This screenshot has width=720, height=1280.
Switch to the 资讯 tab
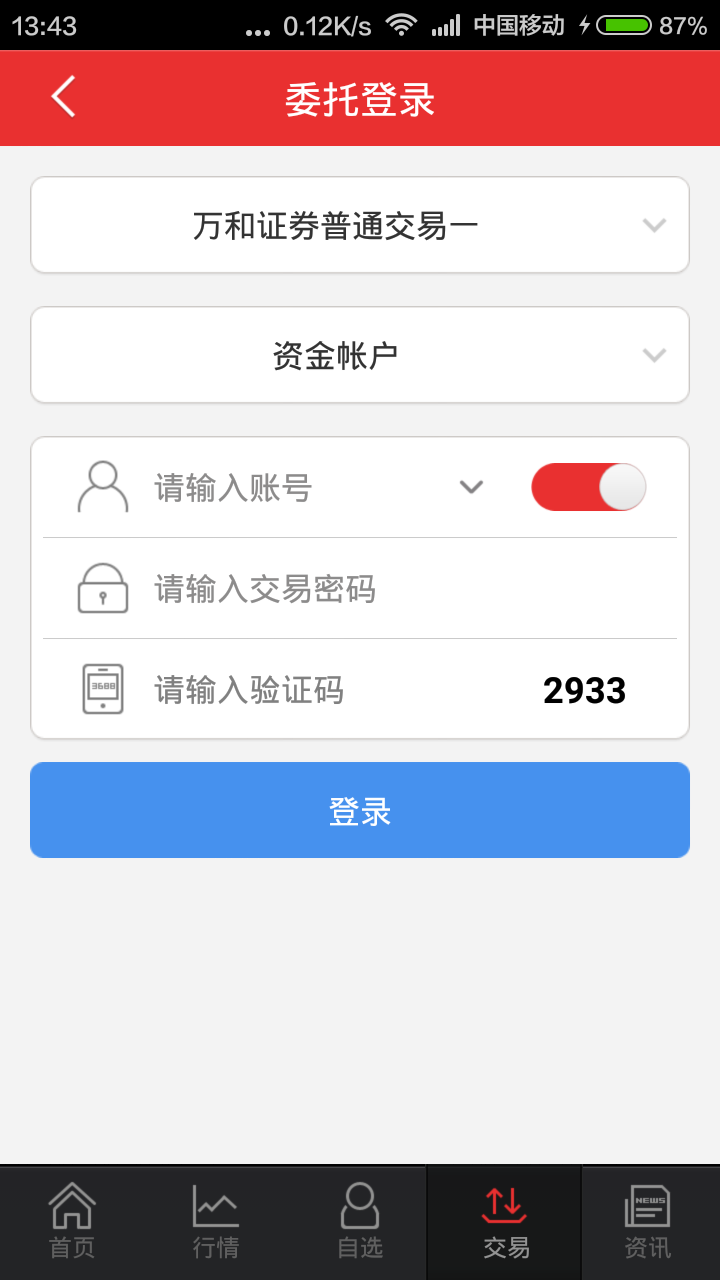[648, 1220]
